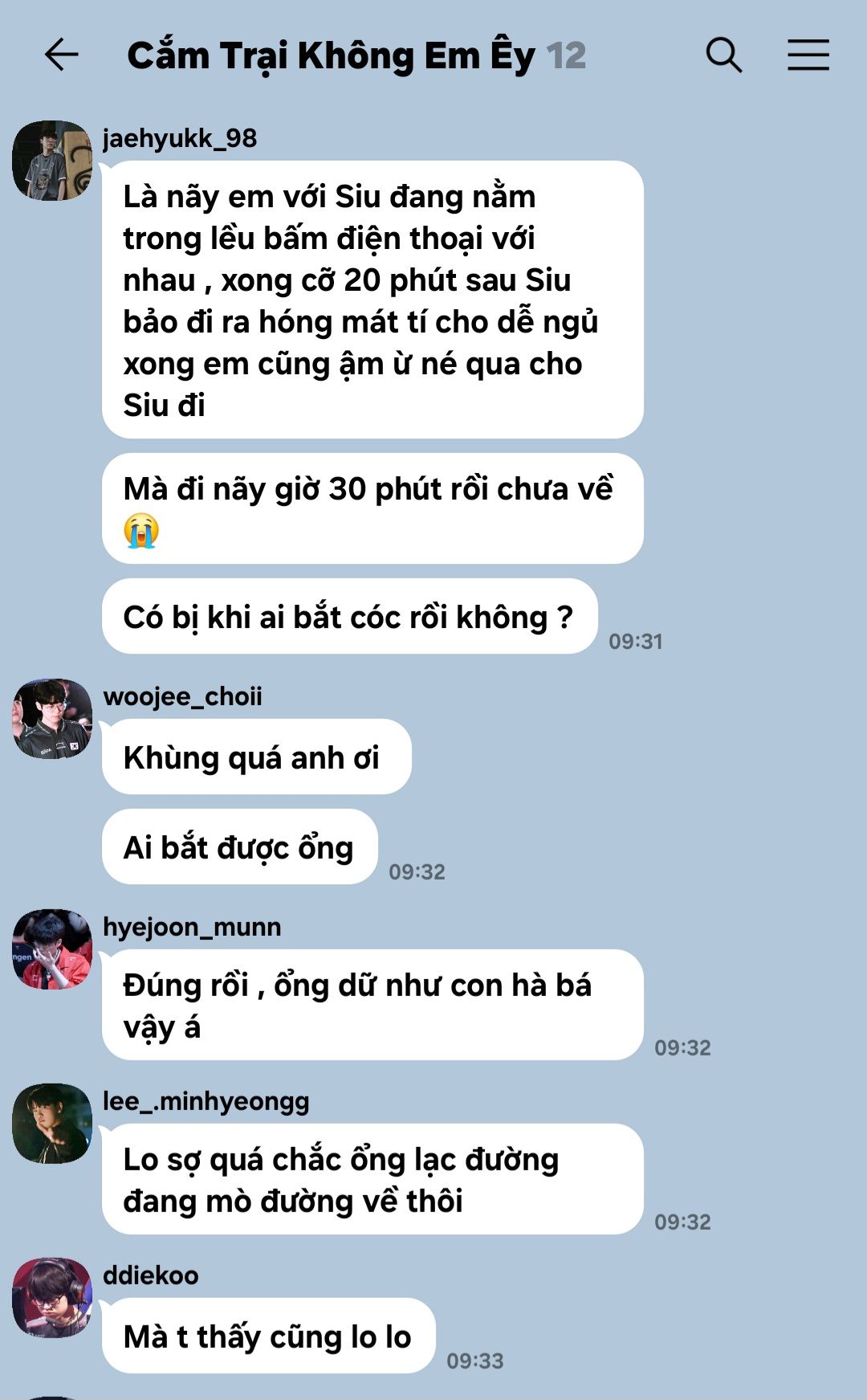The height and width of the screenshot is (1400, 867).
Task: View ddiekoo's profile picture
Action: tap(52, 1298)
